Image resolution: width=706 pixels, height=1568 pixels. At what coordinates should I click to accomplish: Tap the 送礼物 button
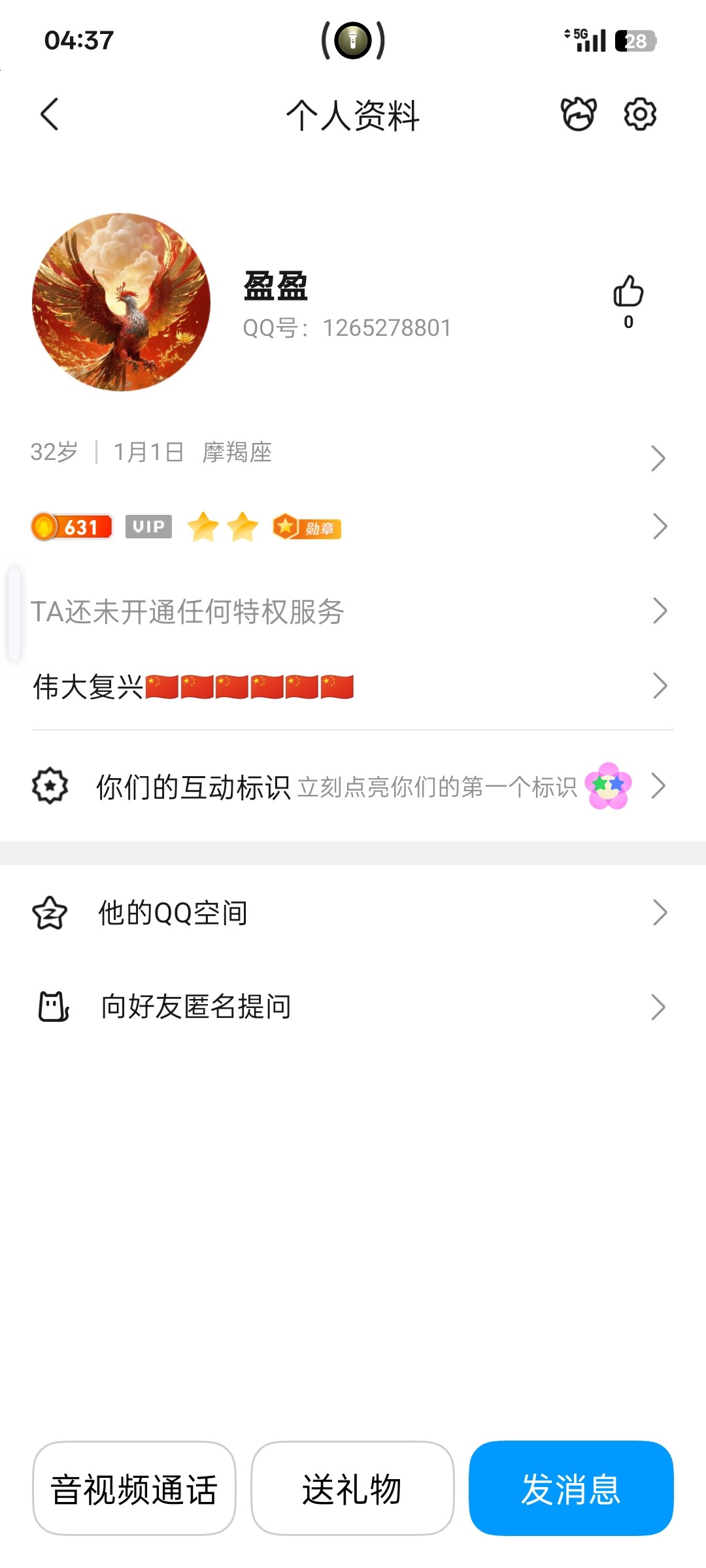[352, 1488]
